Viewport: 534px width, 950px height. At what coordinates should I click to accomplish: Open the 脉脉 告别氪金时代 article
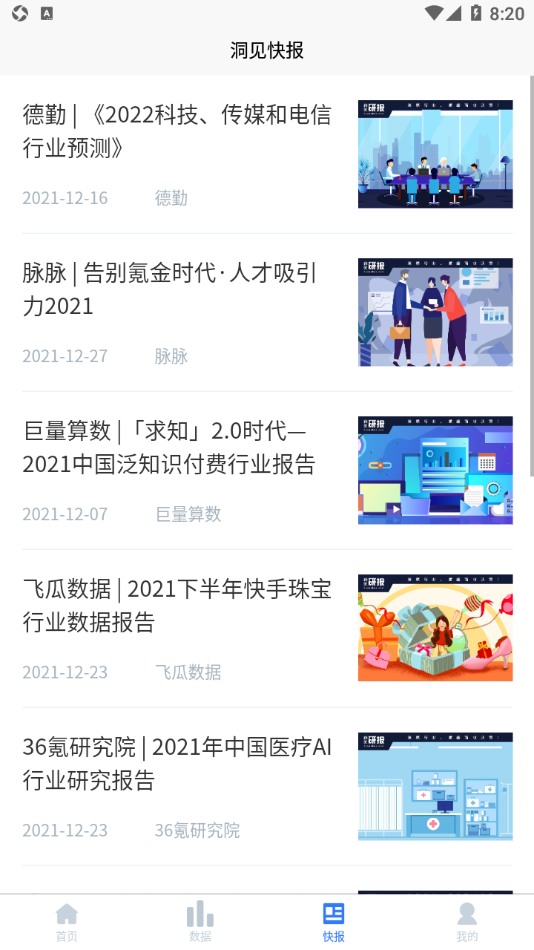click(x=267, y=313)
